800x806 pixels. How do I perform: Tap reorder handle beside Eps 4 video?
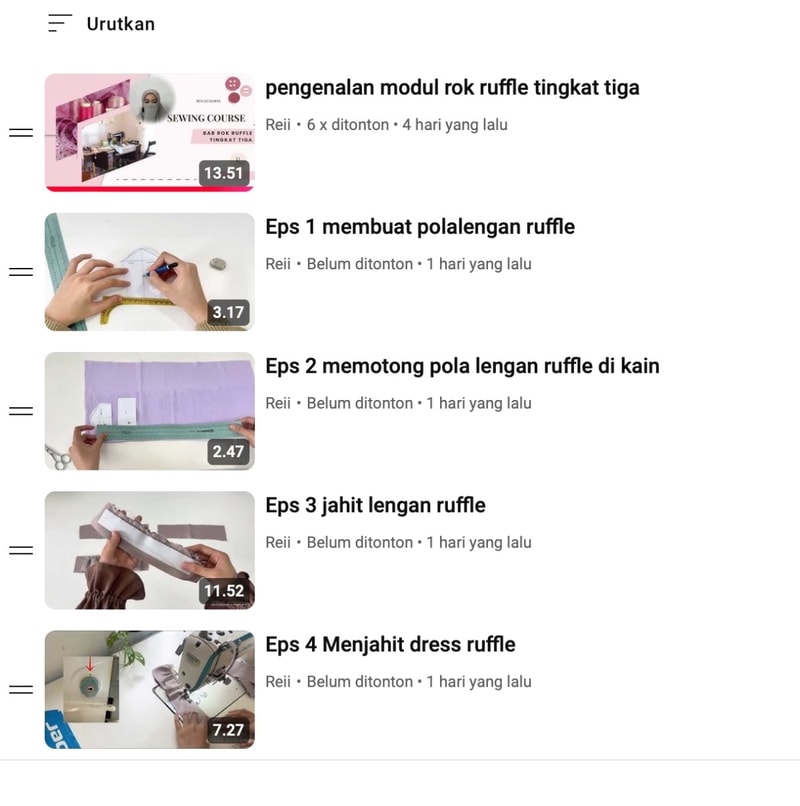coord(21,689)
